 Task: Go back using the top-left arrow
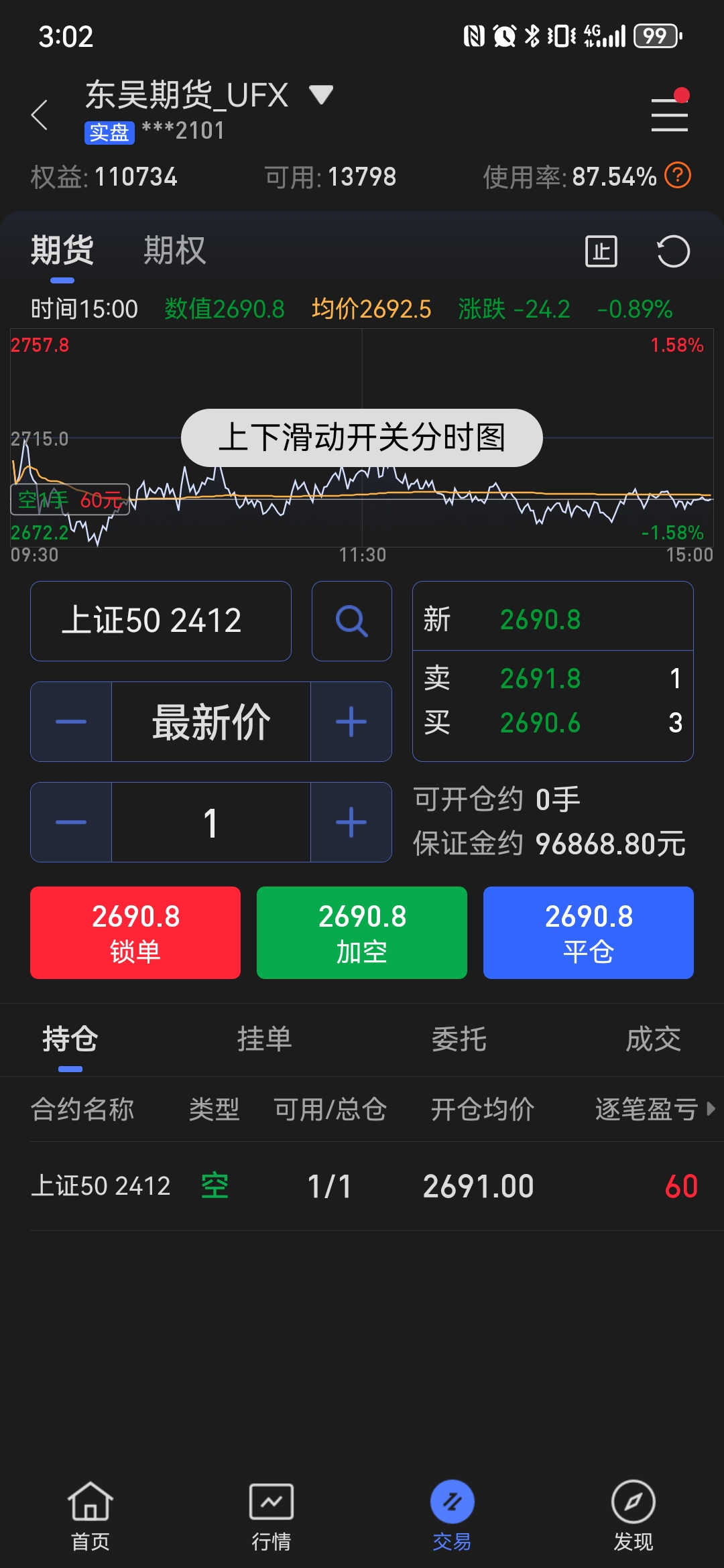40,115
